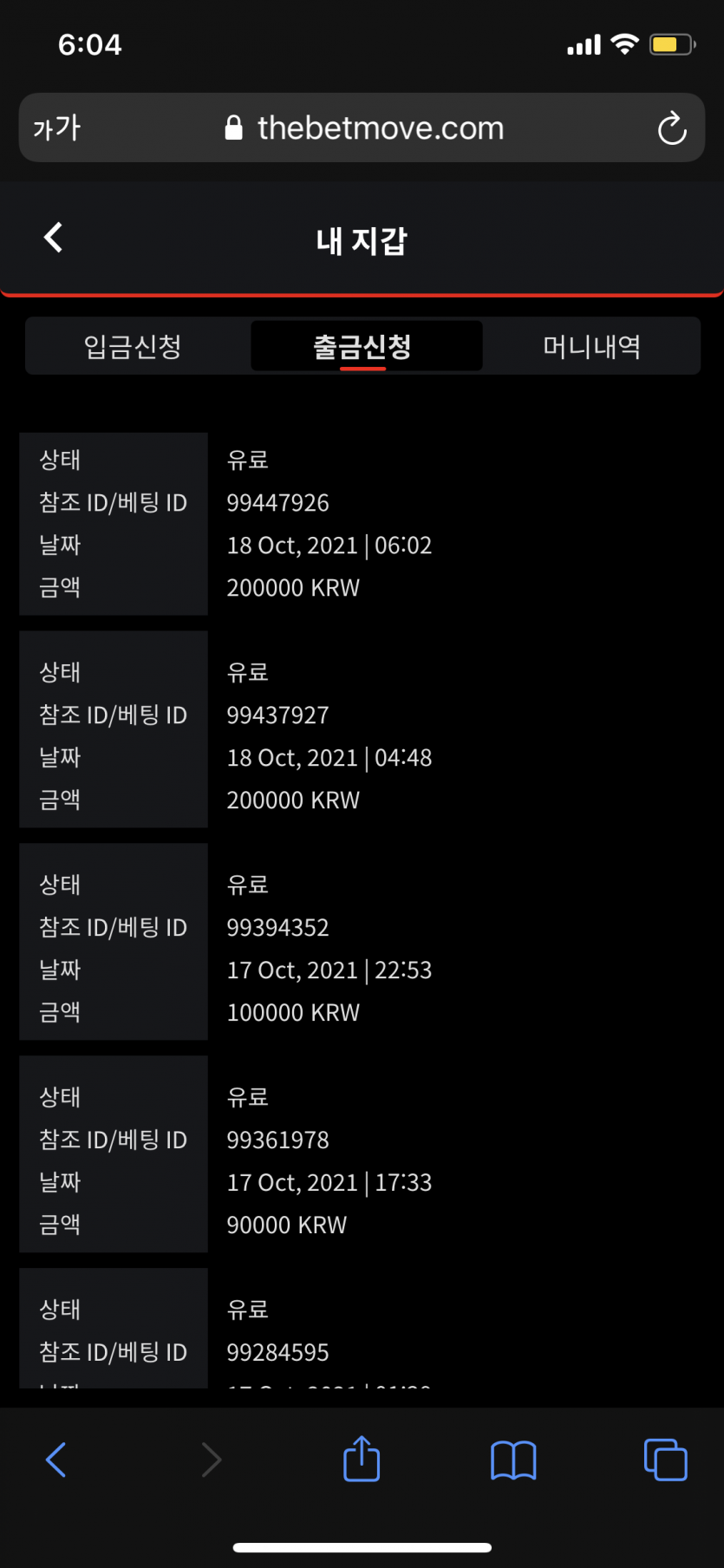Open the 머니내역 tab
Screen dimensions: 724x1568
[x=592, y=347]
